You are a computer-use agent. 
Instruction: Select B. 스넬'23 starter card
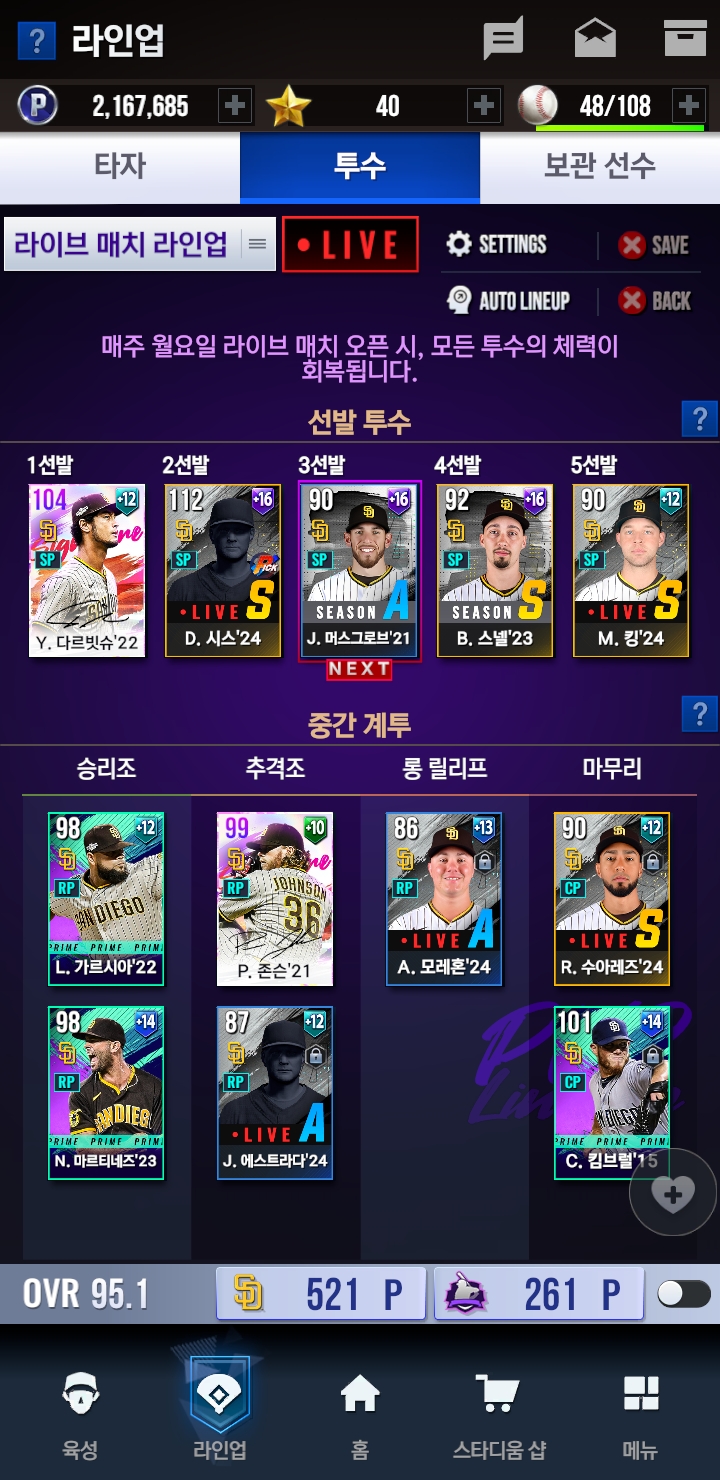[495, 570]
